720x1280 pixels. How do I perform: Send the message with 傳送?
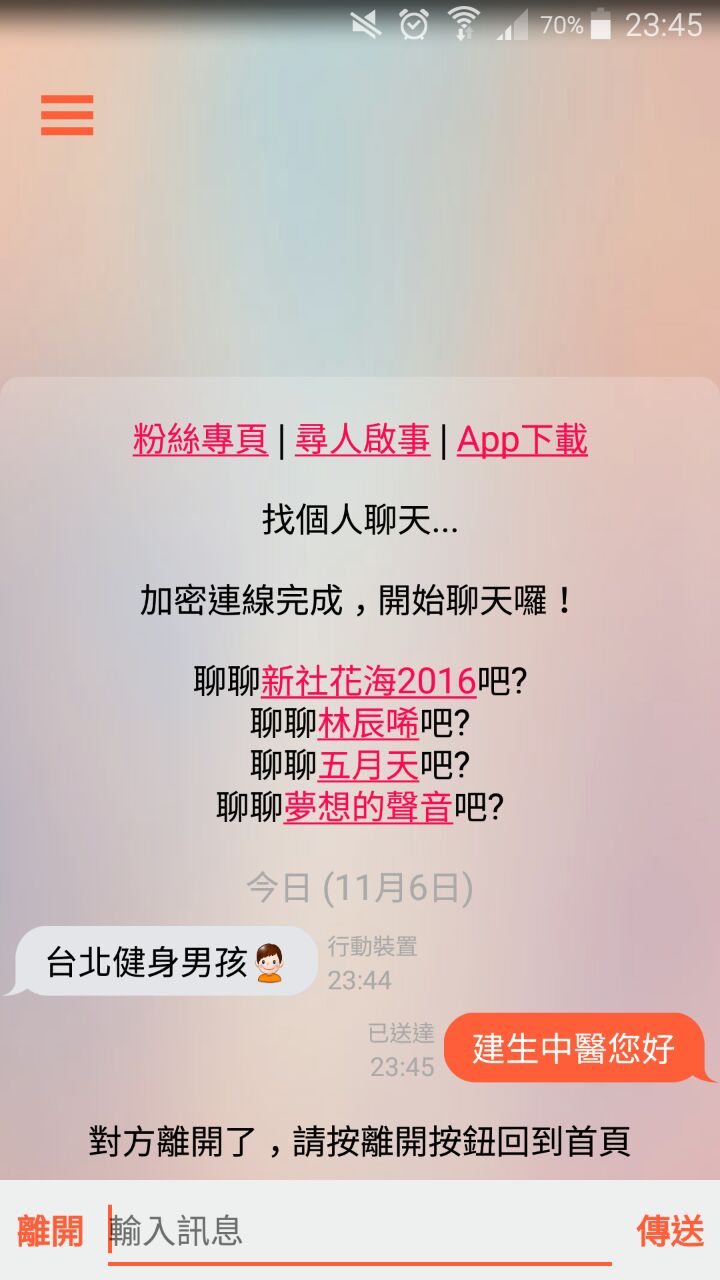click(x=670, y=1231)
